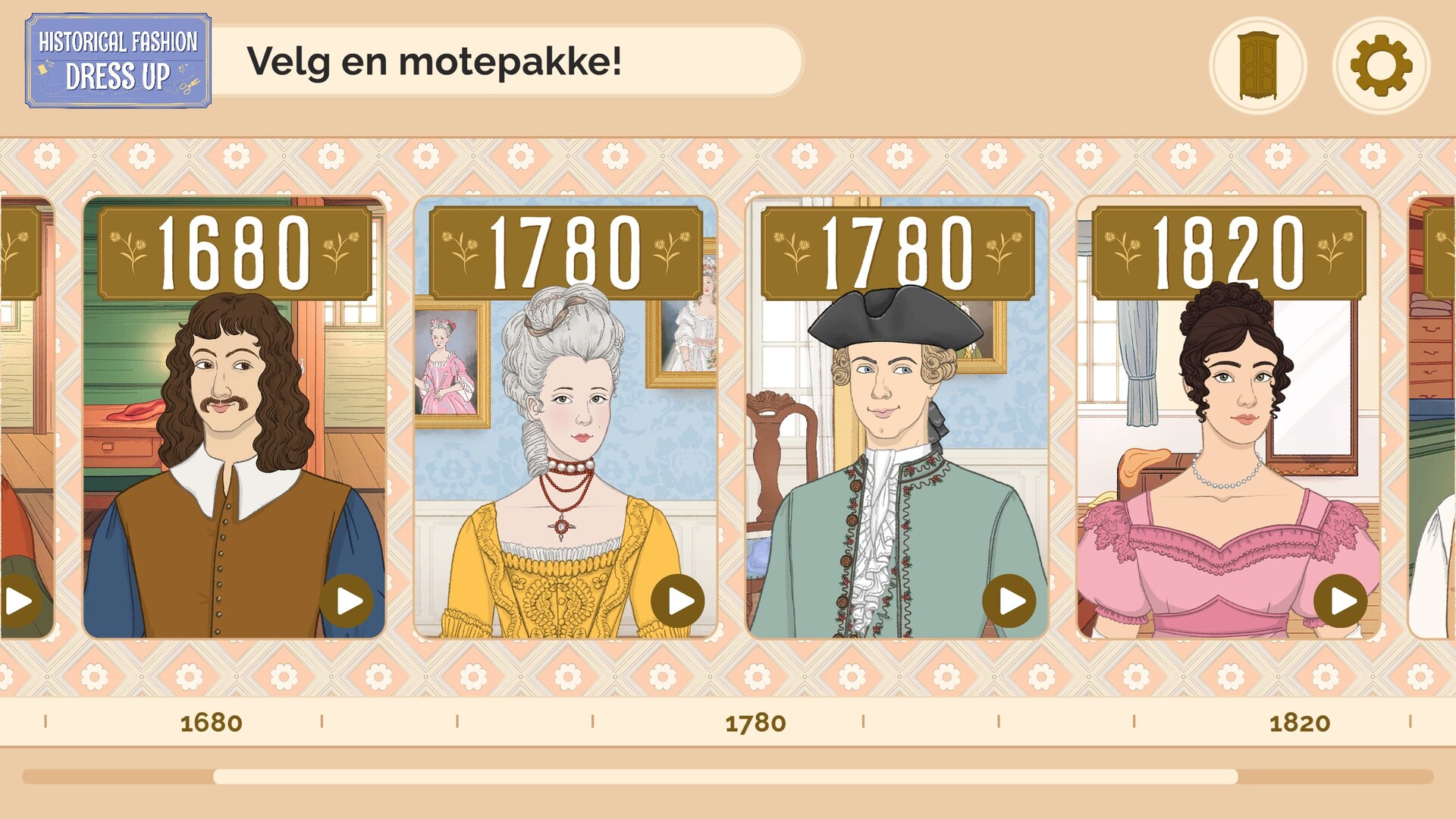
Task: Jump to 1820 on the timeline
Action: coord(1300,723)
